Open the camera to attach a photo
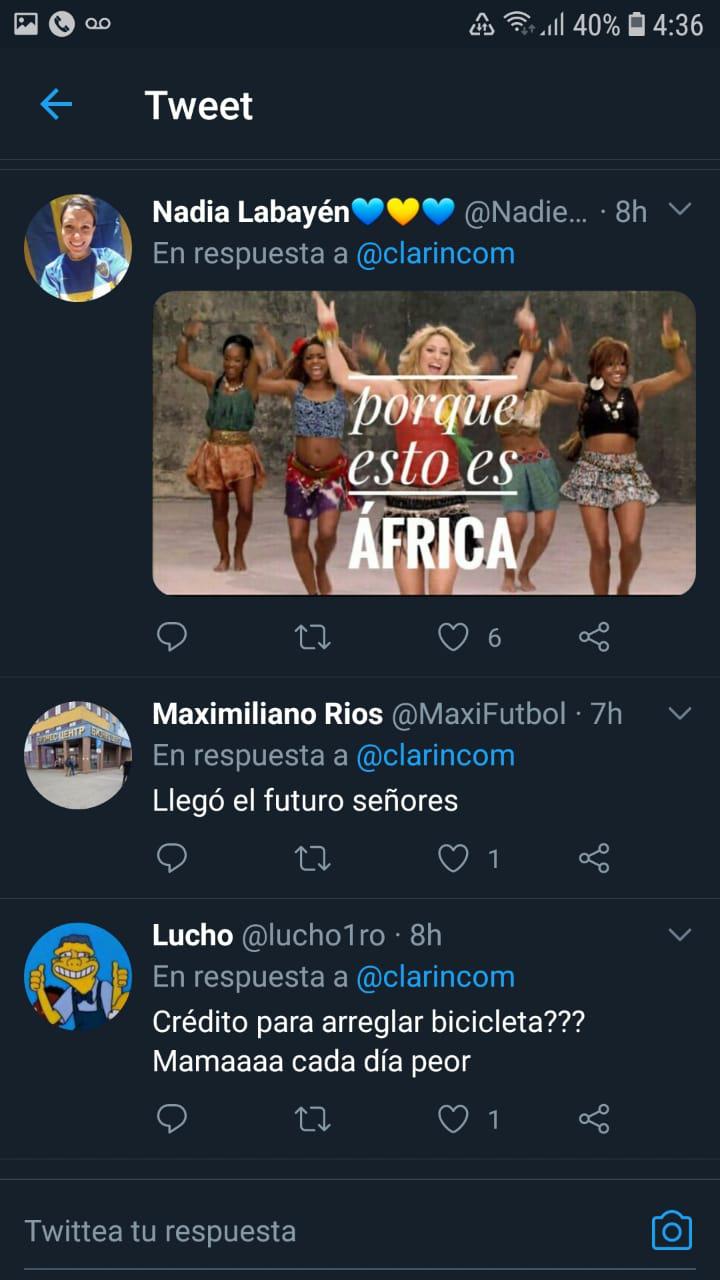Screen dimensions: 720x1280 click(x=672, y=1230)
